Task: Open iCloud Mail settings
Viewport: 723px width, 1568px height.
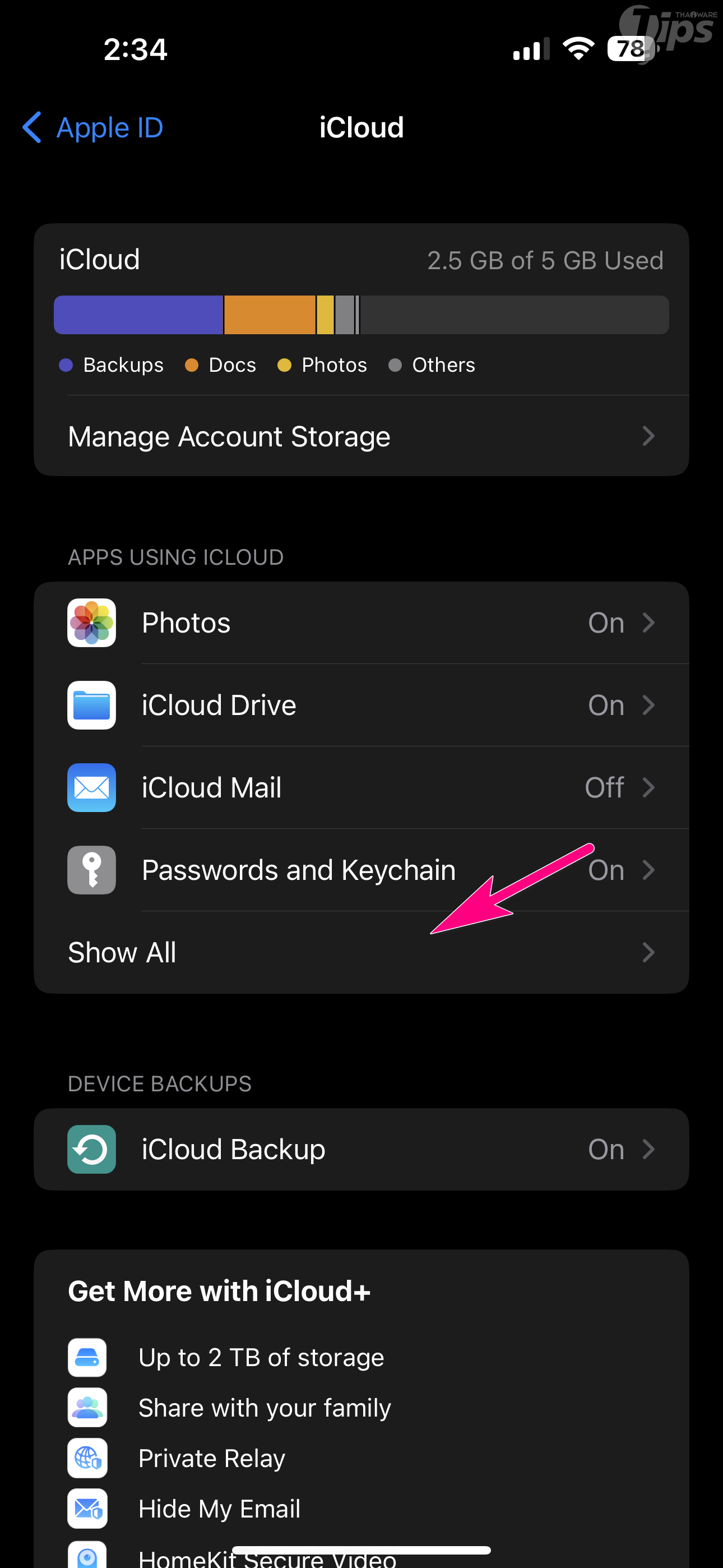Action: pyautogui.click(x=361, y=788)
